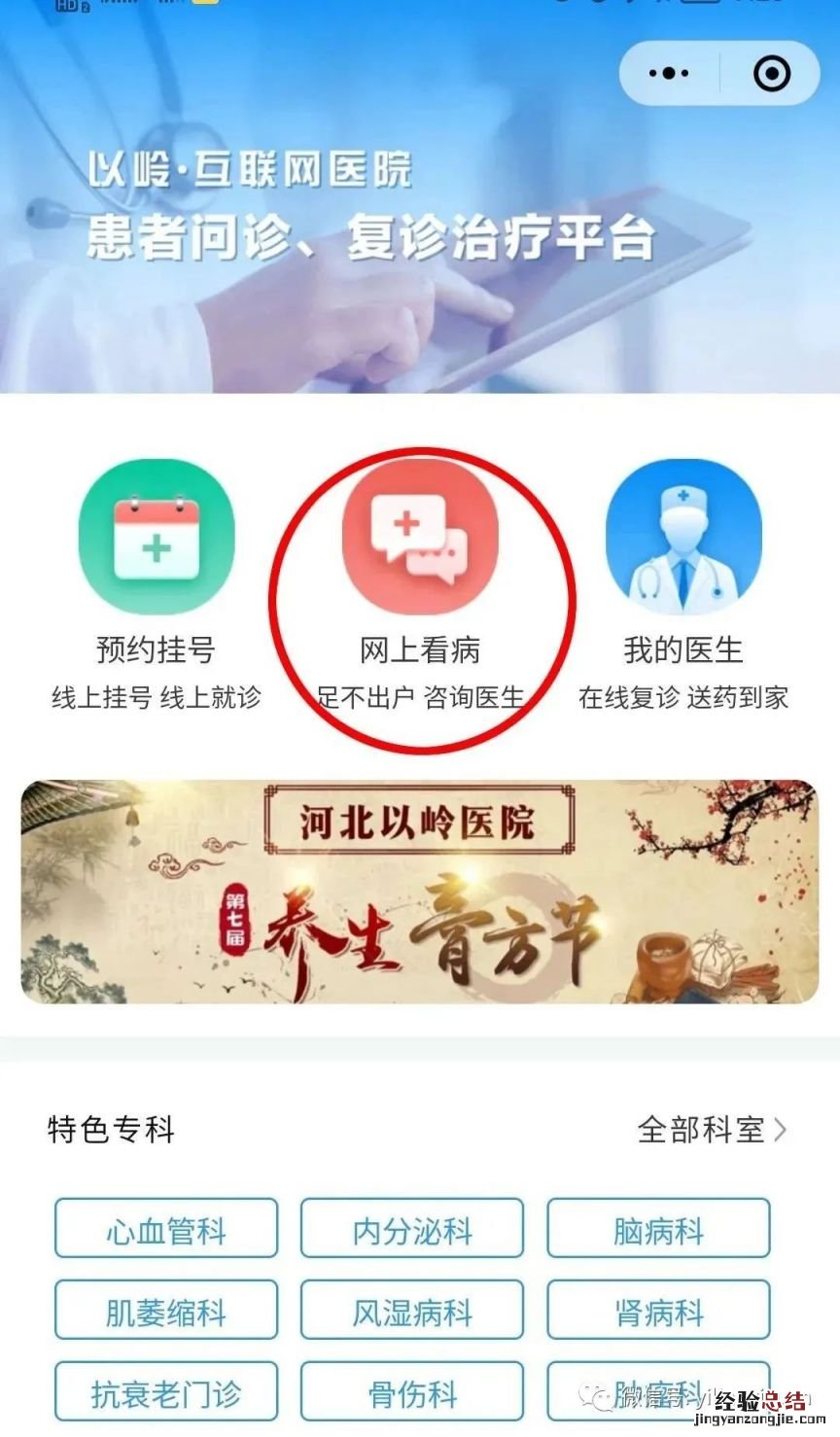The width and height of the screenshot is (840, 1437).
Task: Select the 肌萎缩科 department
Action: tap(166, 1313)
